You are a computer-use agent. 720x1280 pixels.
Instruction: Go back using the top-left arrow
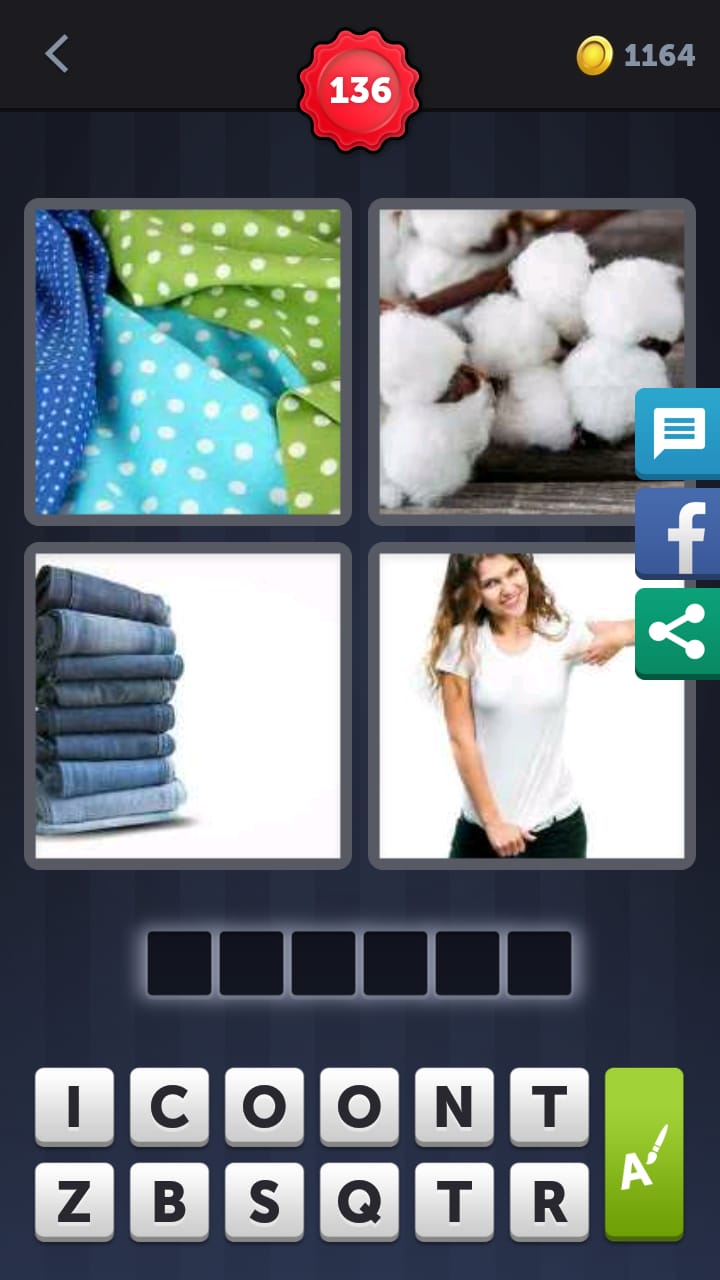coord(57,54)
